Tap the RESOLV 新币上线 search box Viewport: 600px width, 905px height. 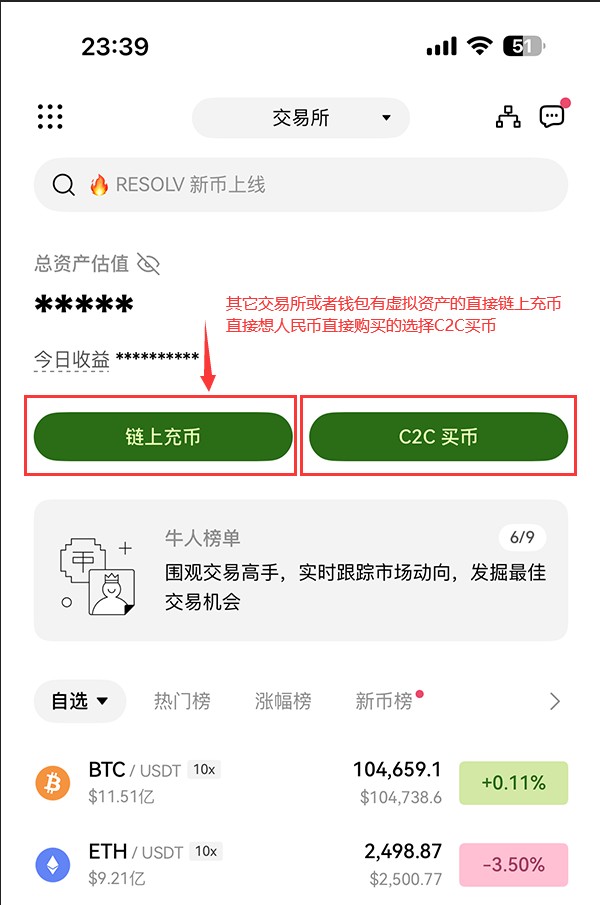[300, 185]
